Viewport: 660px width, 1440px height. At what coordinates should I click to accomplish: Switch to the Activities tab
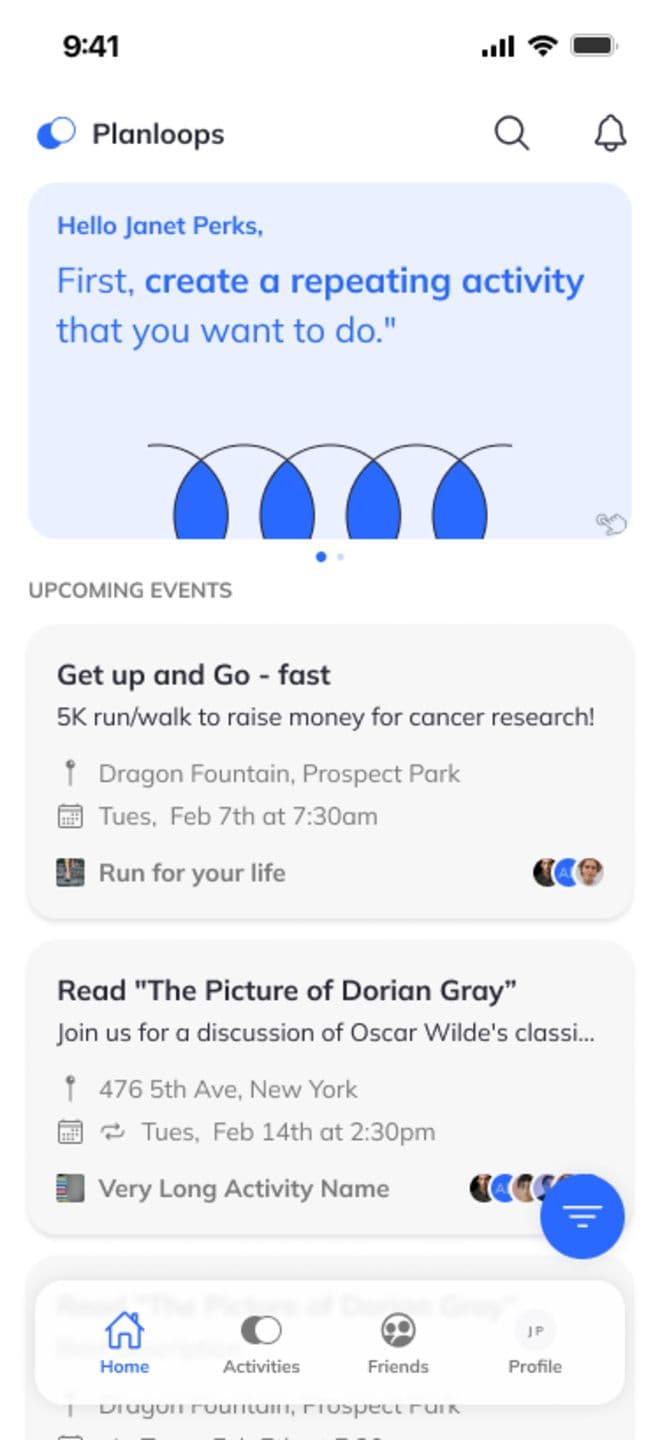click(261, 1343)
